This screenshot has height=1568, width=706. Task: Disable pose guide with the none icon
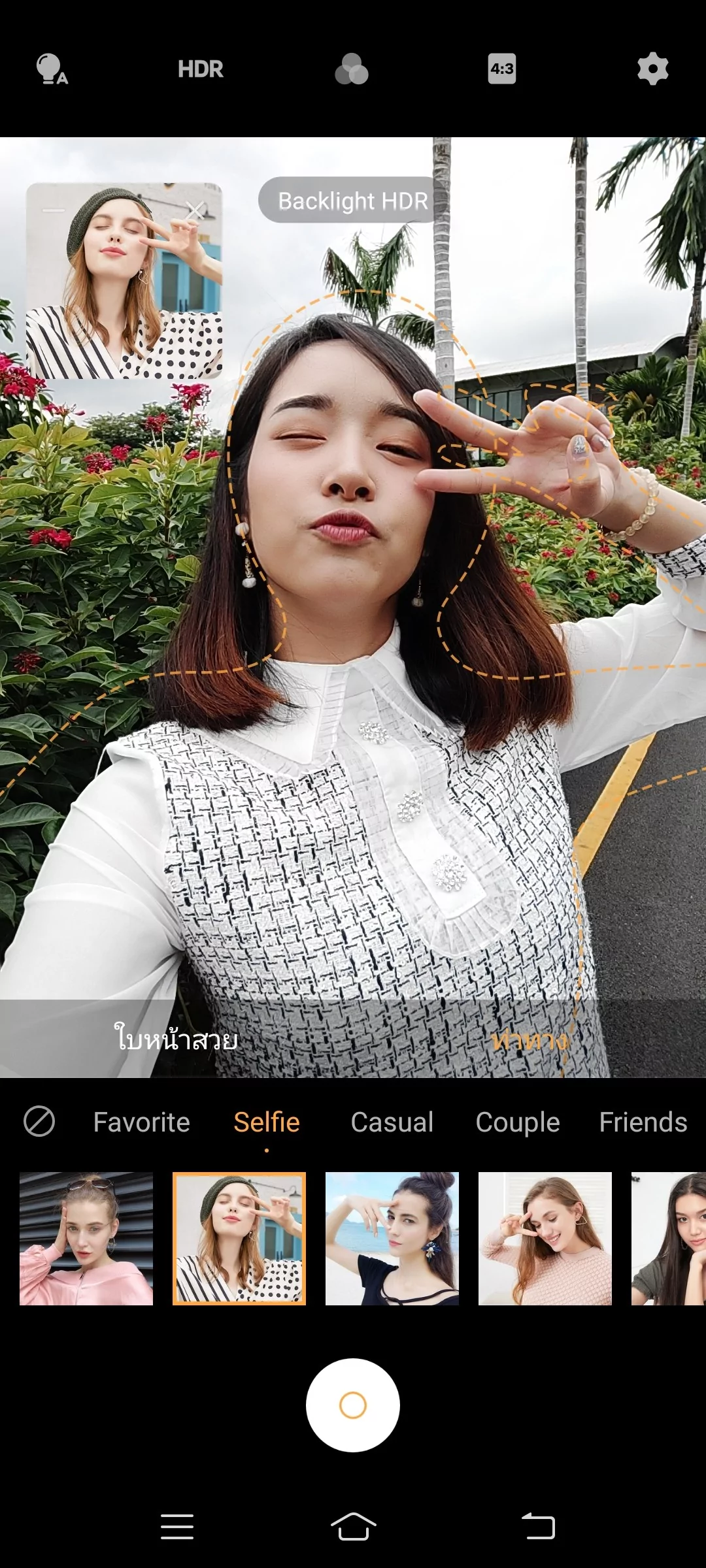point(39,1122)
